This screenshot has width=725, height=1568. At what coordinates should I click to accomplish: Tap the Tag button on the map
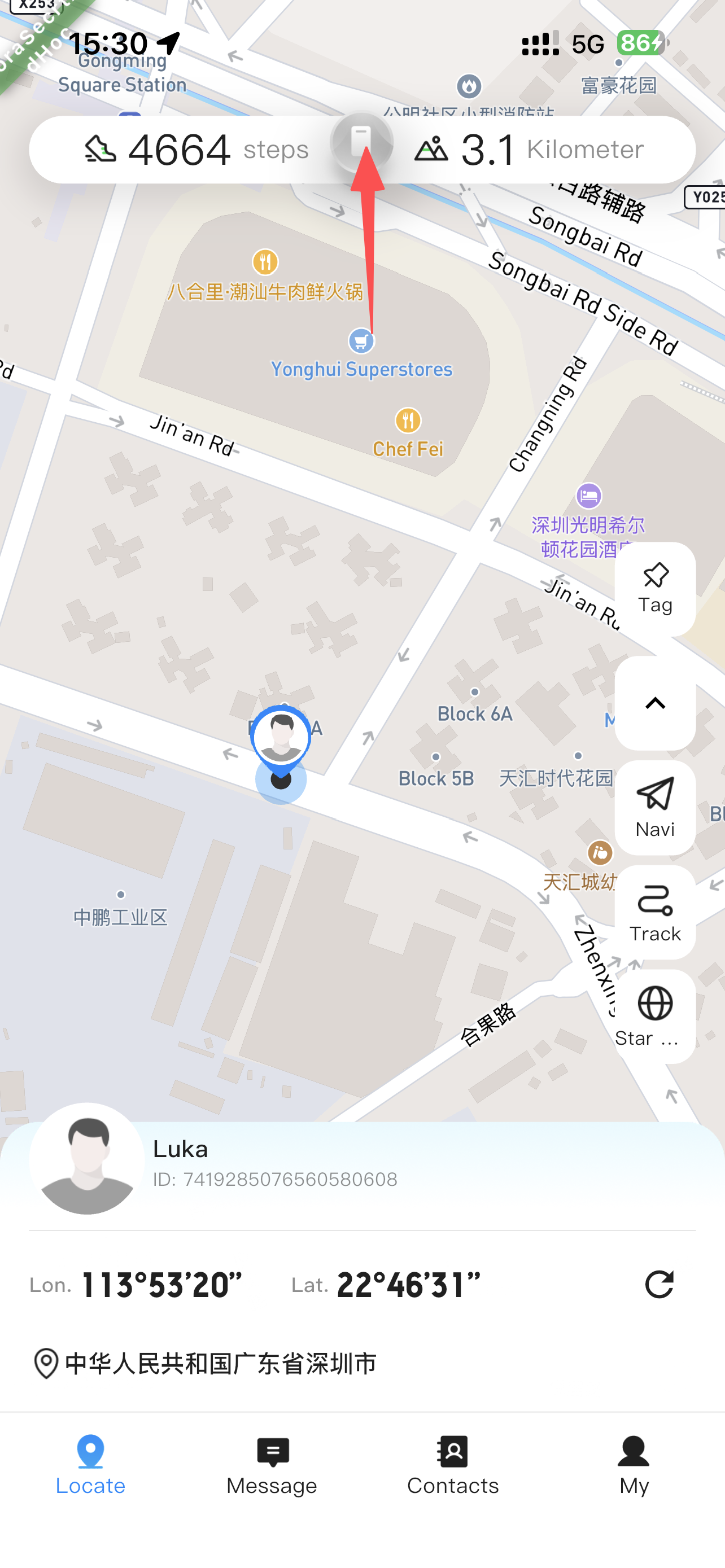pos(655,589)
